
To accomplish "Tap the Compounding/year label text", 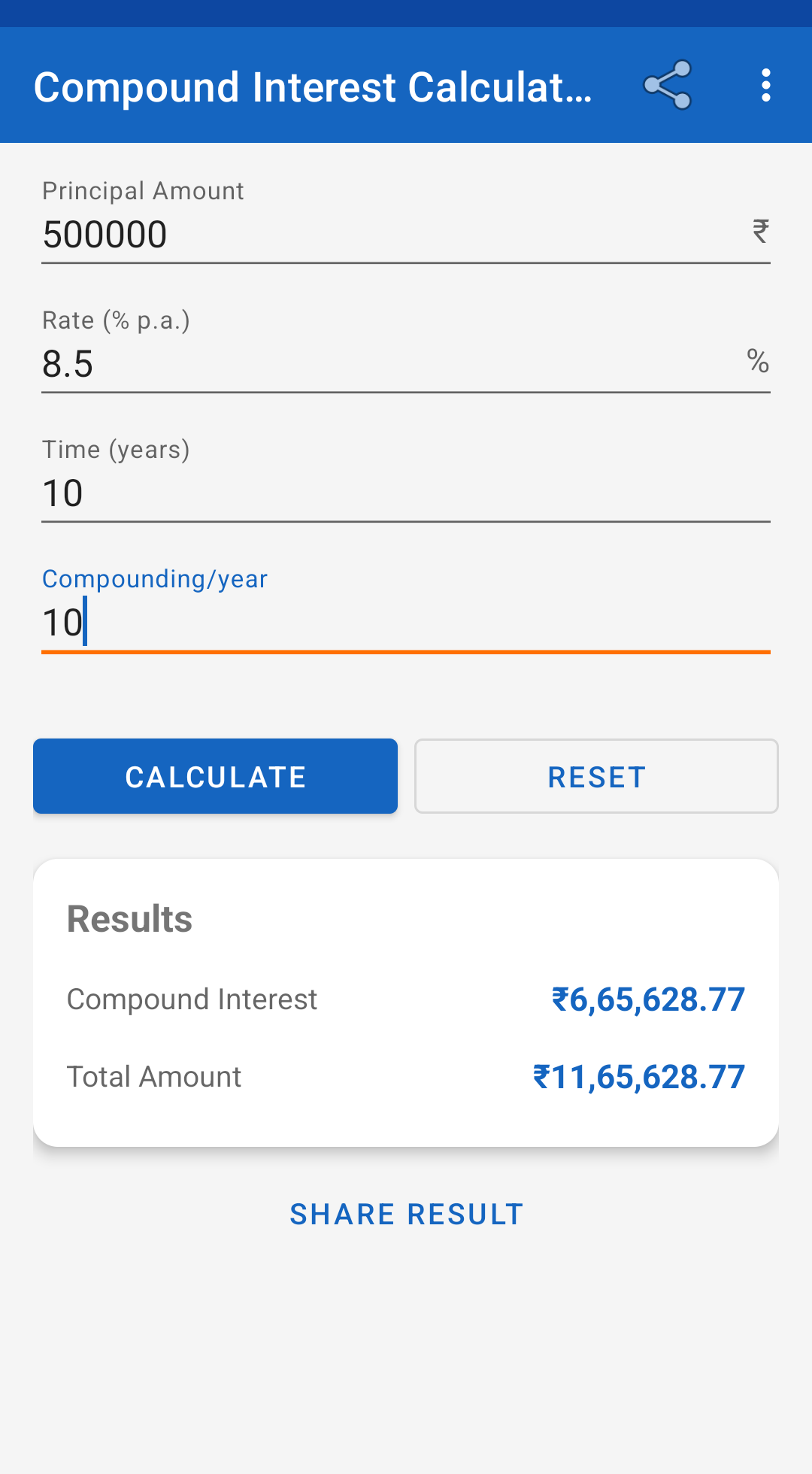I will coord(155,578).
